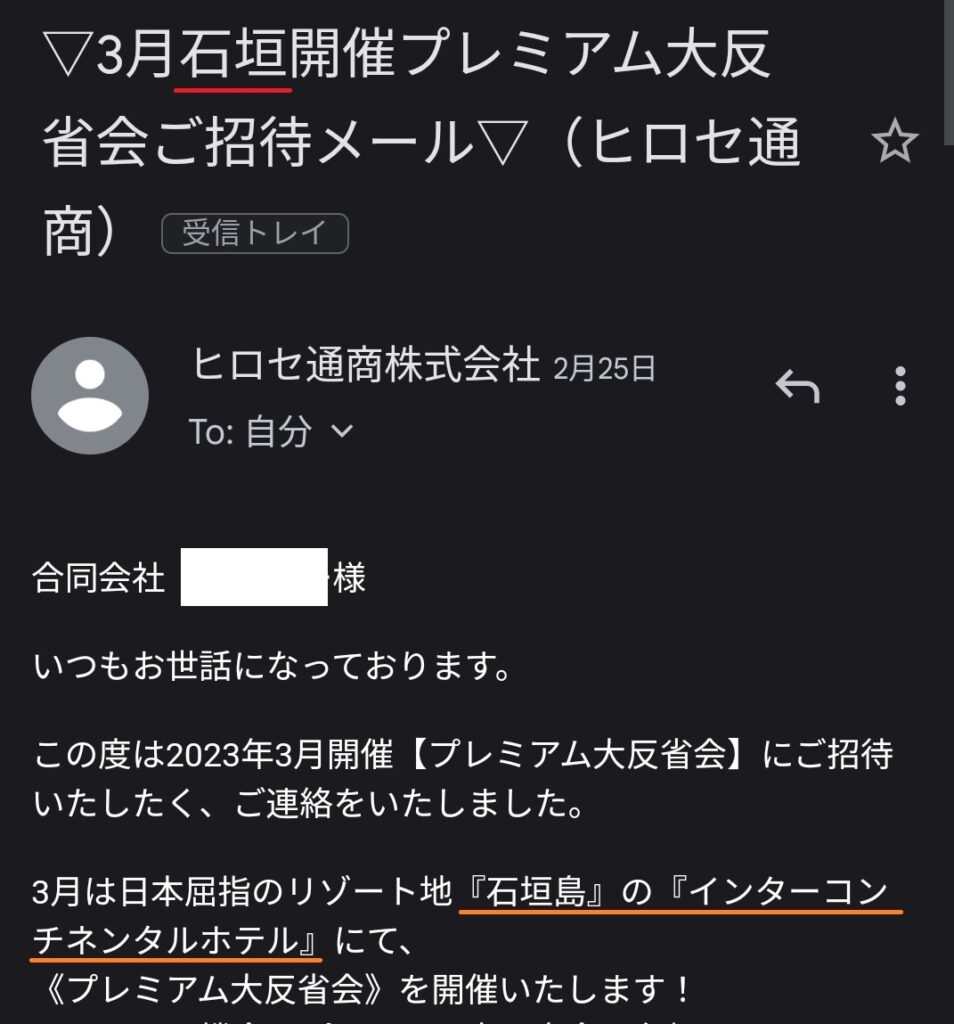Screen dimensions: 954x1024
Task: Star this email from ヒロセ通商
Action: pyautogui.click(x=895, y=144)
